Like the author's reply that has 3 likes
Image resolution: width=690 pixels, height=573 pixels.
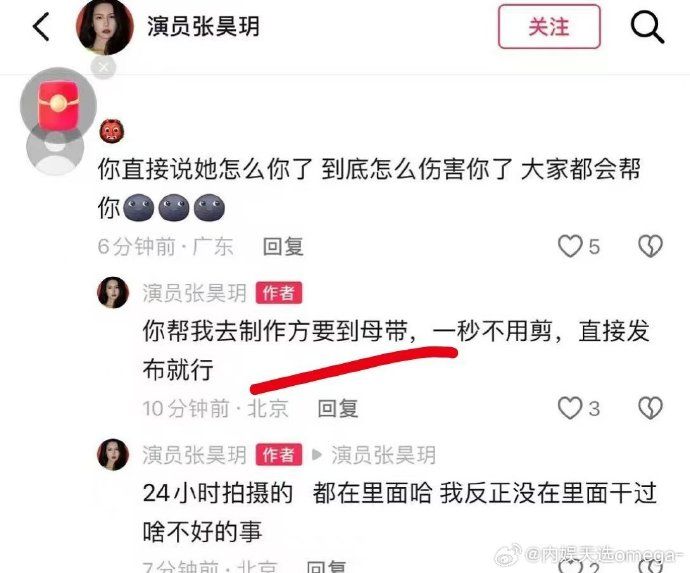[x=570, y=407]
